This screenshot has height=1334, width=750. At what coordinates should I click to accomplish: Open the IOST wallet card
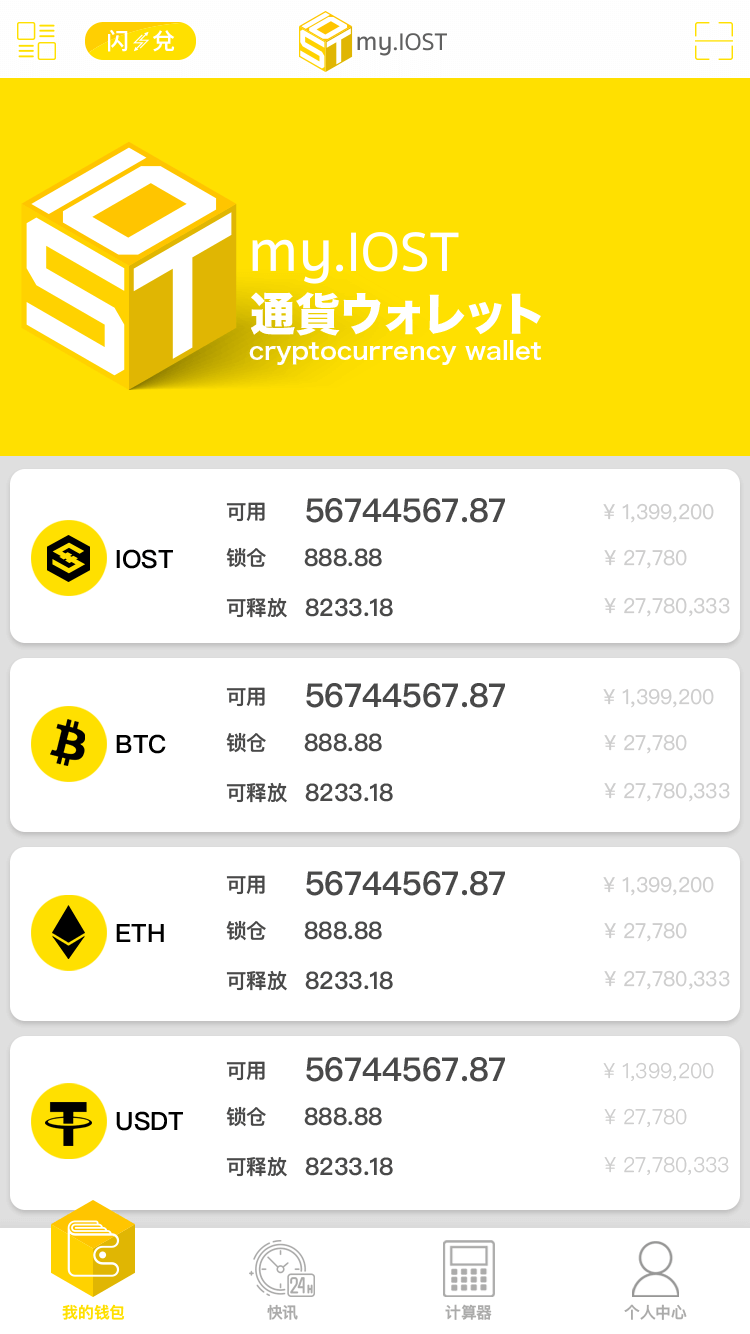coord(375,556)
